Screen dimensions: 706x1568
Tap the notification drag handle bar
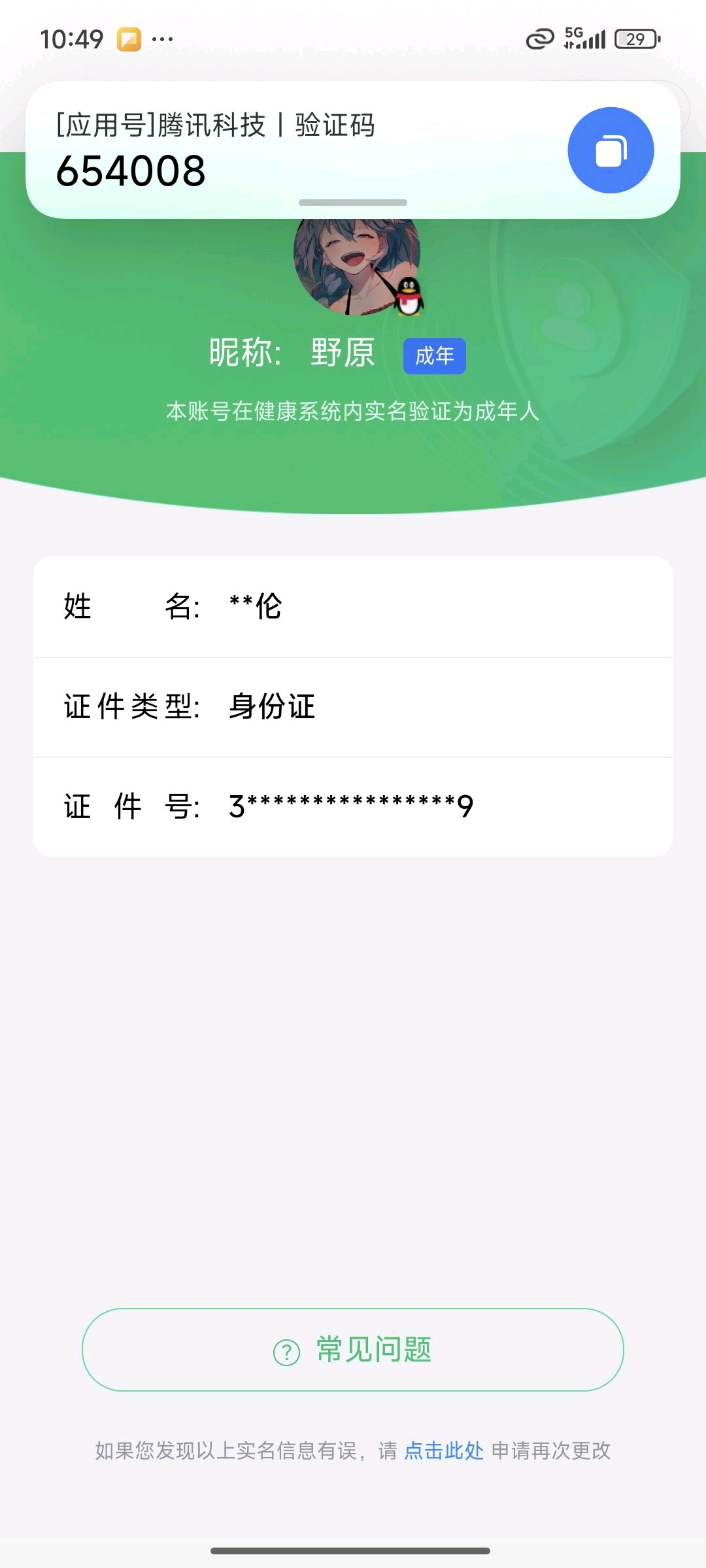(353, 203)
